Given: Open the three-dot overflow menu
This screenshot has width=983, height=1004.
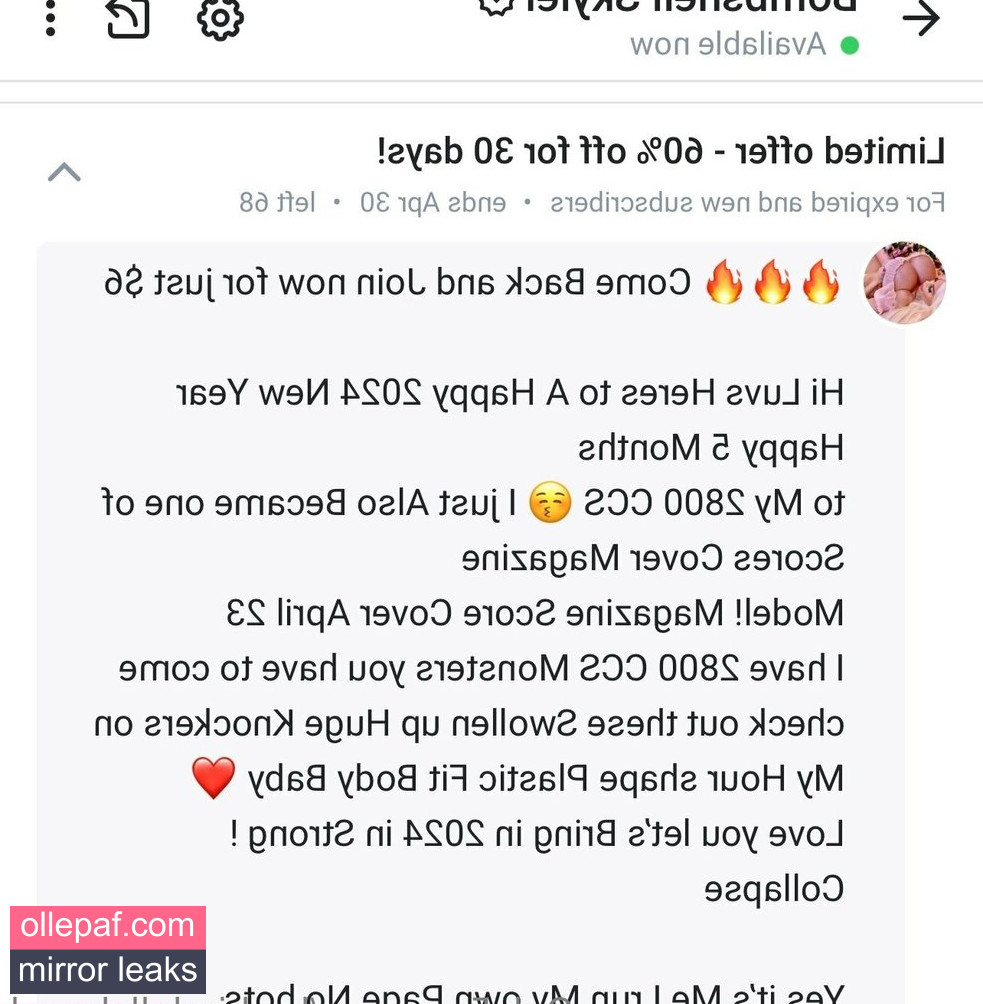Looking at the screenshot, I should 50,16.
